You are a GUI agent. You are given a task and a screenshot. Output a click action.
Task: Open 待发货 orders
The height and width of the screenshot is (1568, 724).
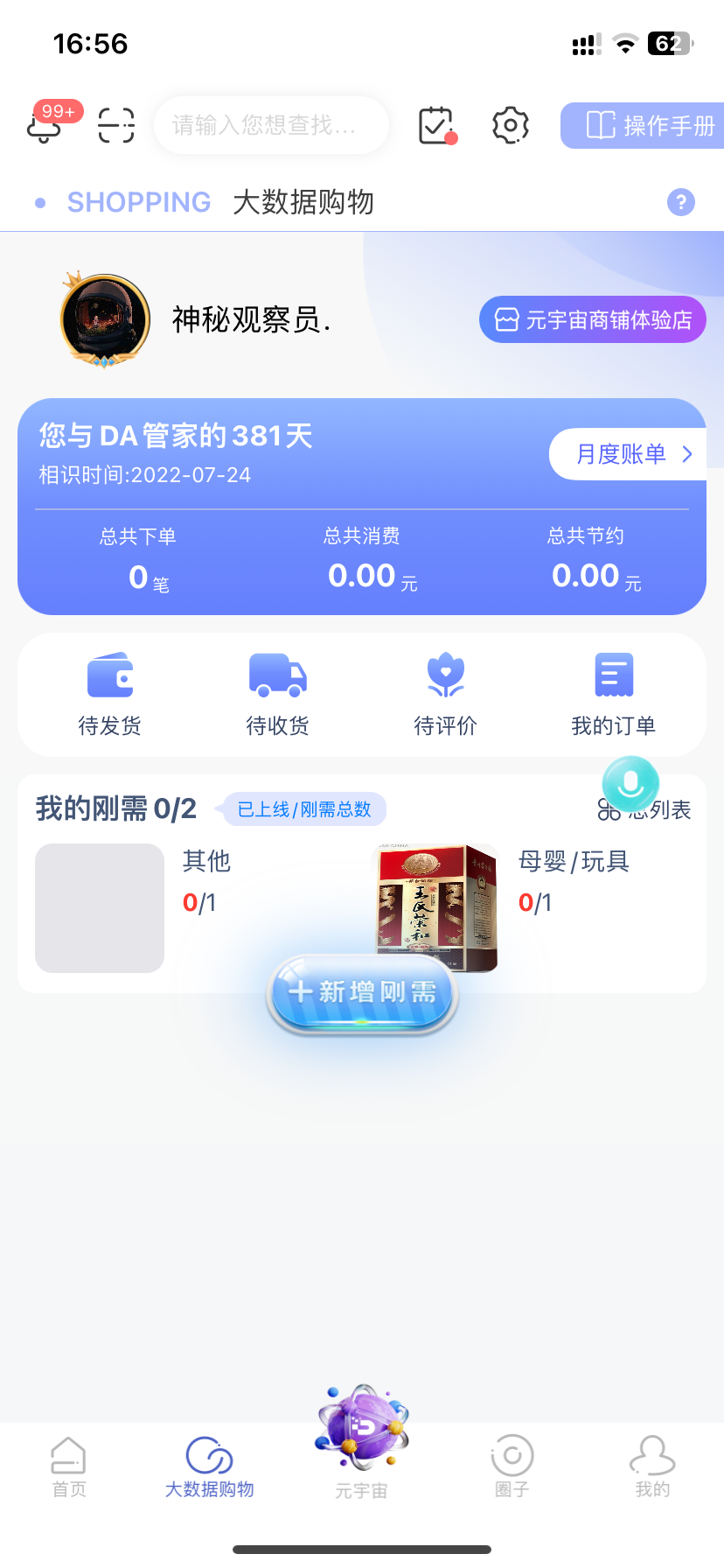tap(109, 694)
